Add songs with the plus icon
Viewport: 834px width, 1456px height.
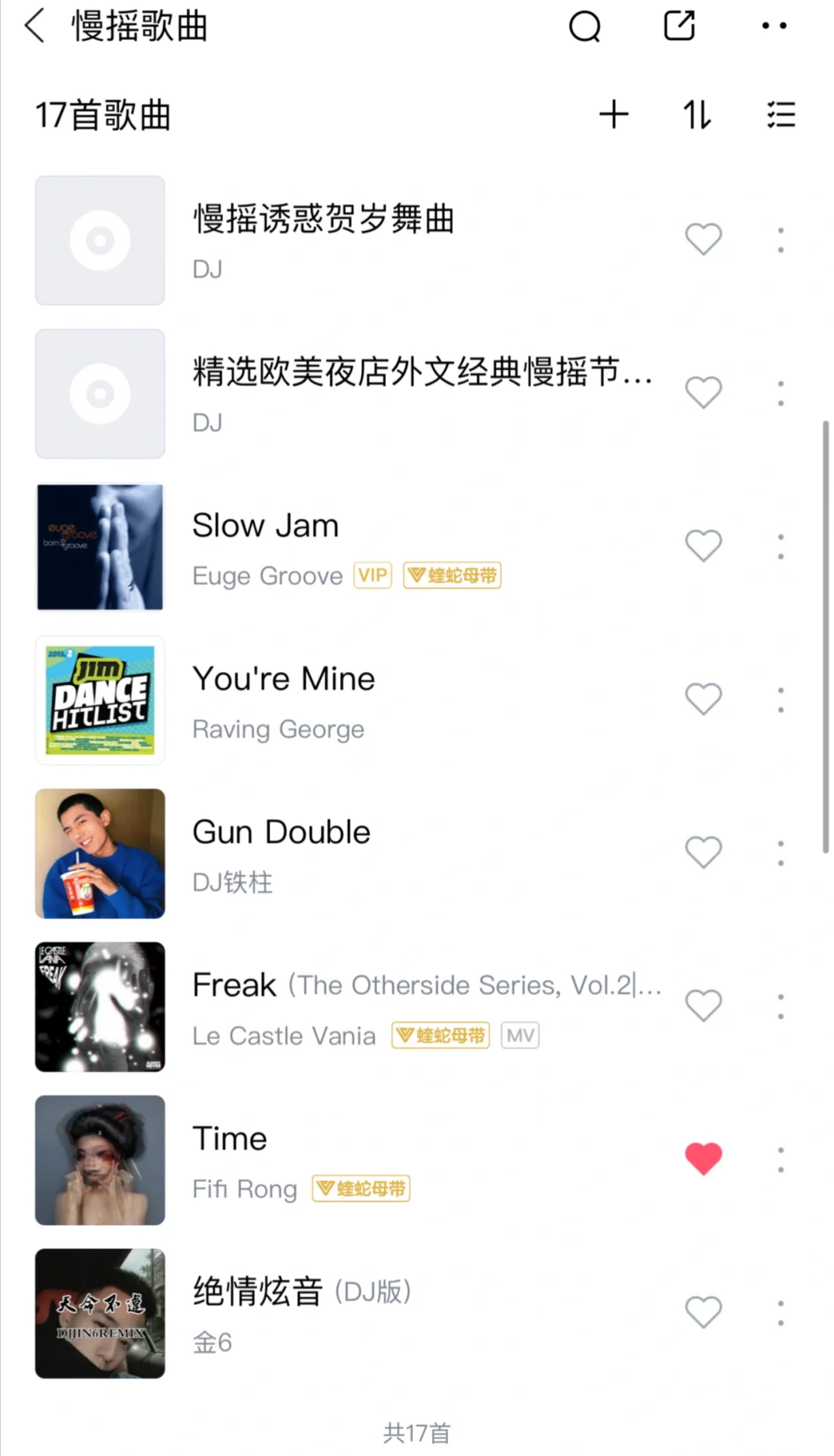[x=614, y=115]
